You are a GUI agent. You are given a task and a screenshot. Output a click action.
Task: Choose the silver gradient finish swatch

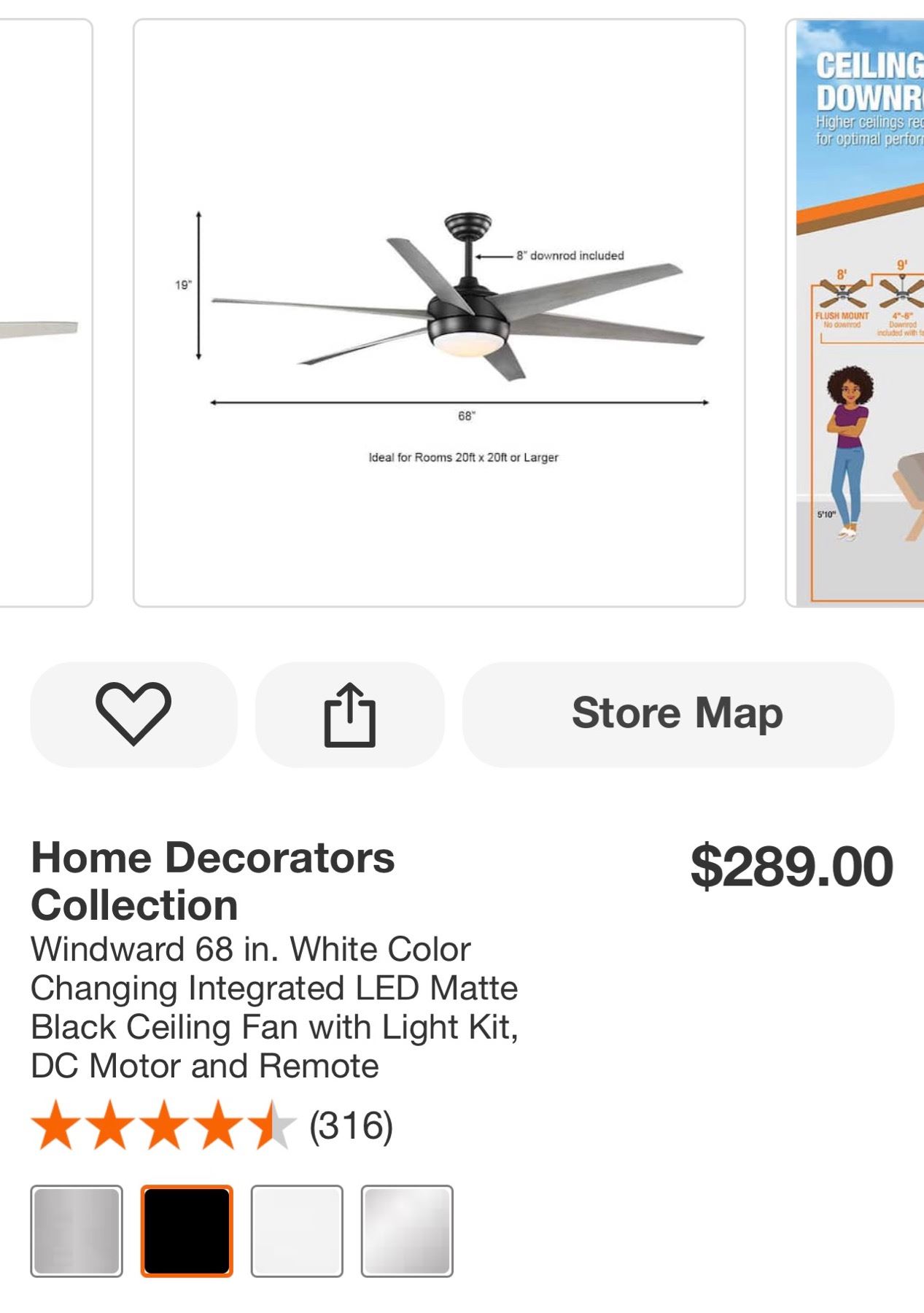407,1231
